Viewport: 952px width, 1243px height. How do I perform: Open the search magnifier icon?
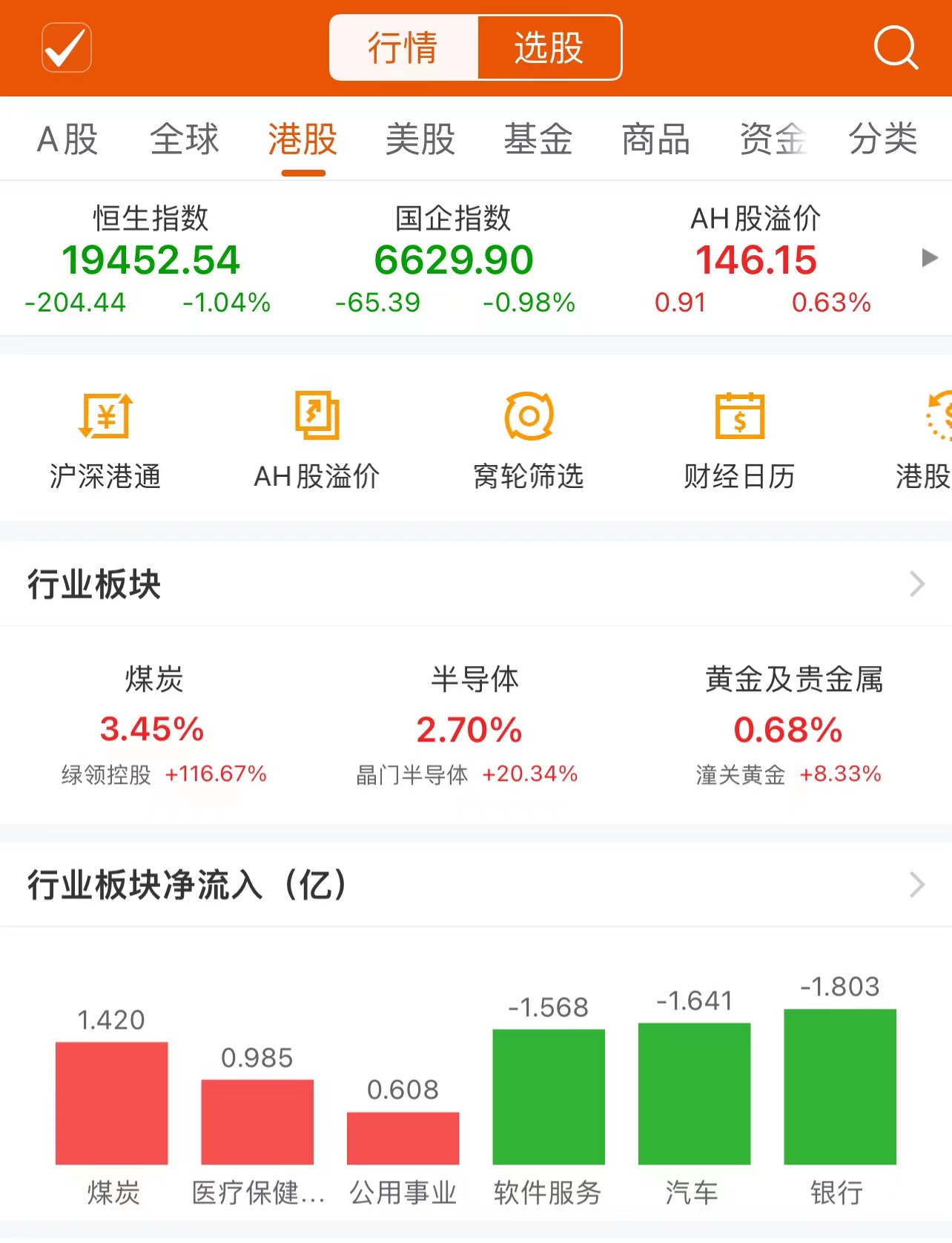pyautogui.click(x=896, y=47)
